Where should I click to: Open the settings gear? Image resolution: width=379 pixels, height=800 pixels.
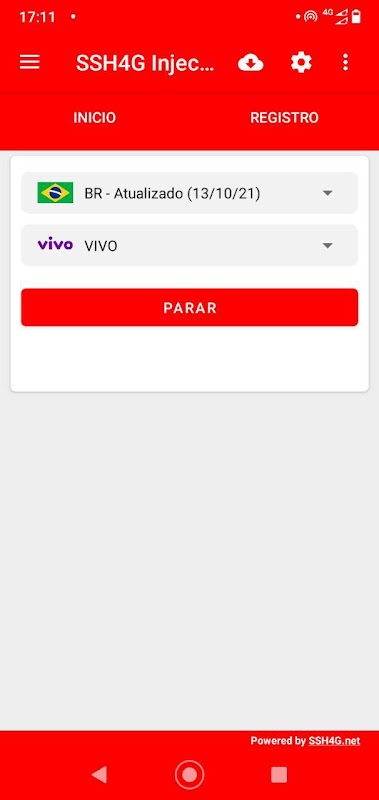click(x=301, y=62)
